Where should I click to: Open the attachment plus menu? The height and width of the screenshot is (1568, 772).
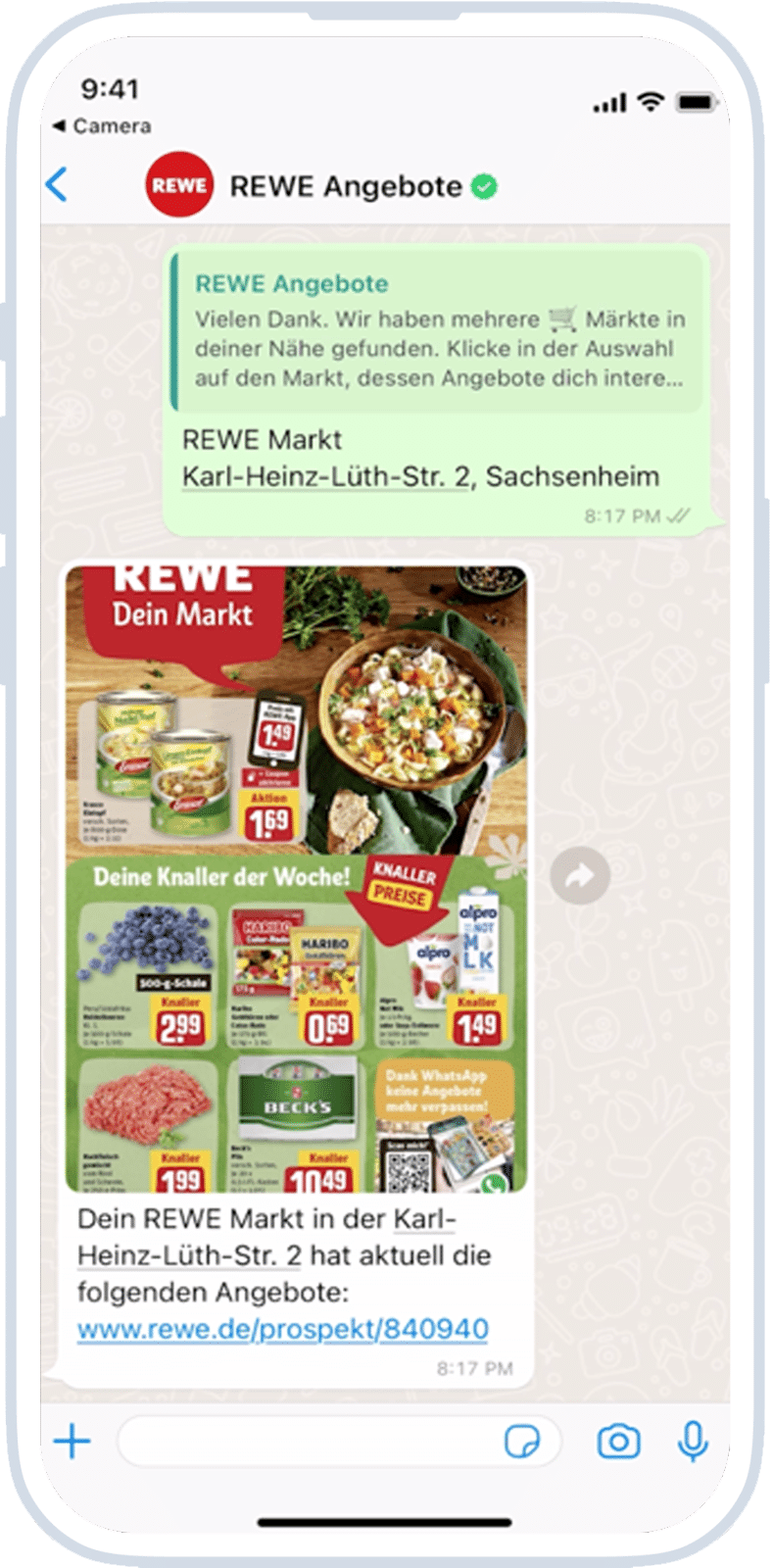click(72, 1442)
